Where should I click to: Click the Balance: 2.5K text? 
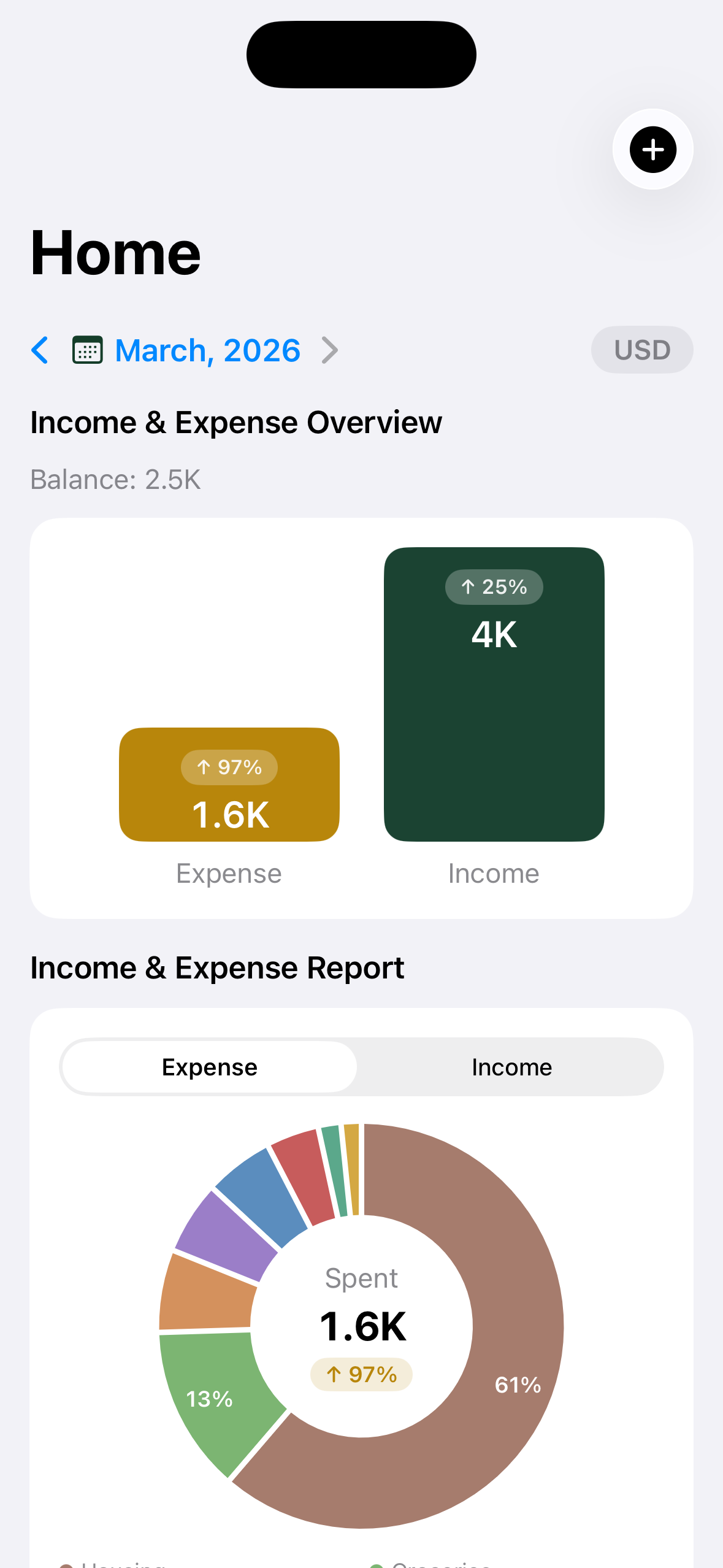click(115, 480)
